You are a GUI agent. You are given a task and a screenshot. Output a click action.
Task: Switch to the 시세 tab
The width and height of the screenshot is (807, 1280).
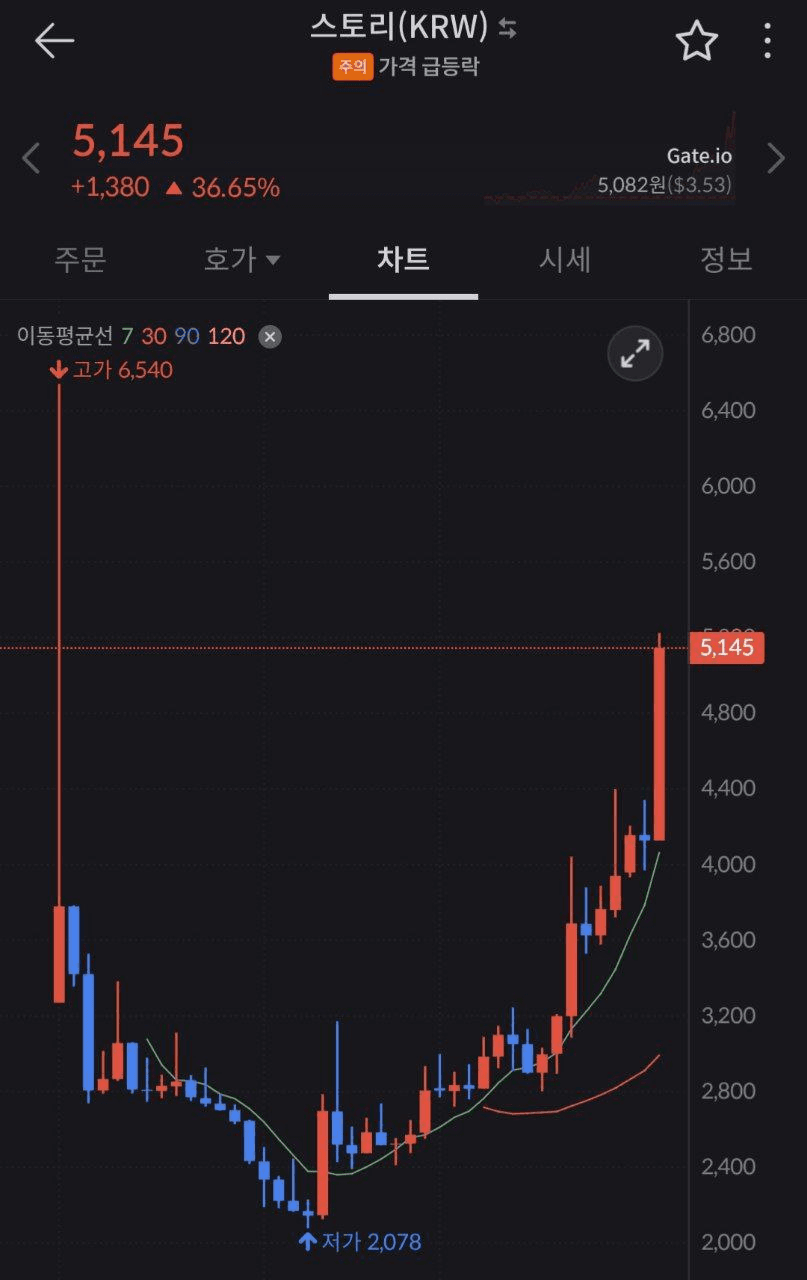pyautogui.click(x=565, y=260)
